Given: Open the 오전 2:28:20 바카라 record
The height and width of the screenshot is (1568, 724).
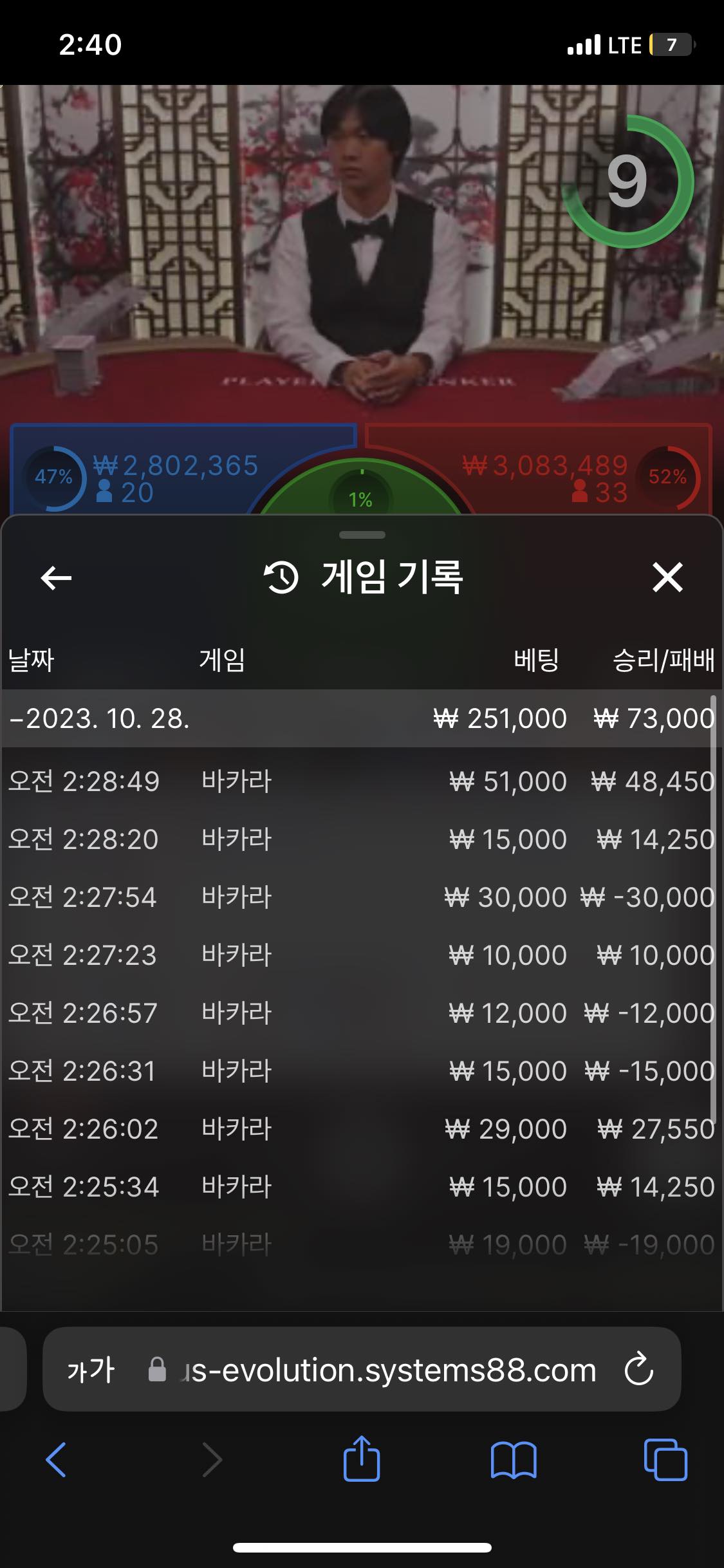Looking at the screenshot, I should coord(362,839).
